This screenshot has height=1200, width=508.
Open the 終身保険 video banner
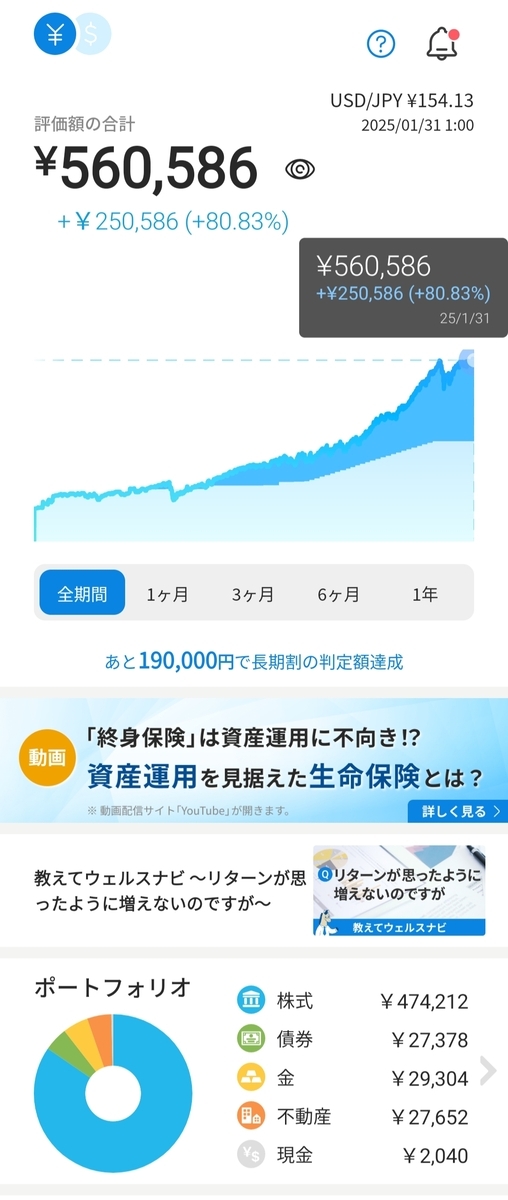[254, 760]
